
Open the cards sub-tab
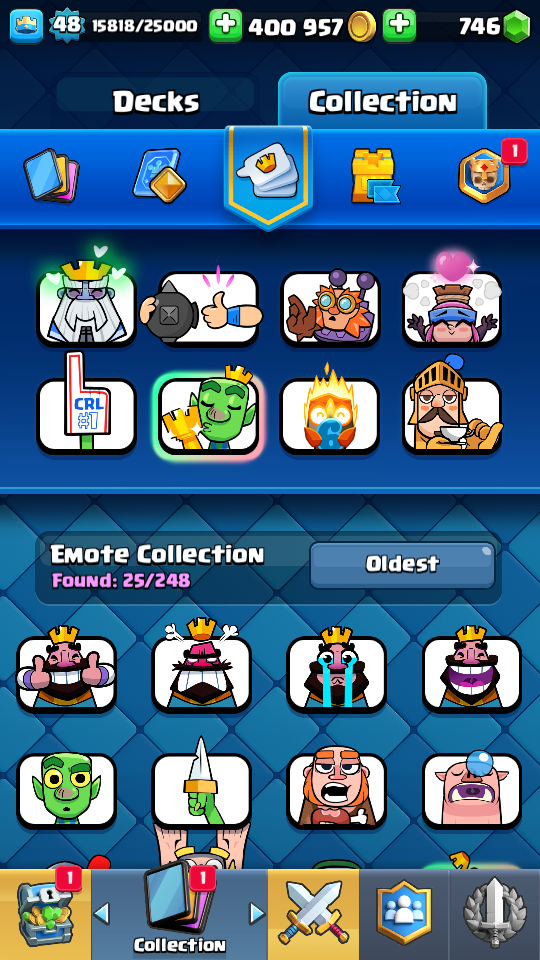click(50, 176)
